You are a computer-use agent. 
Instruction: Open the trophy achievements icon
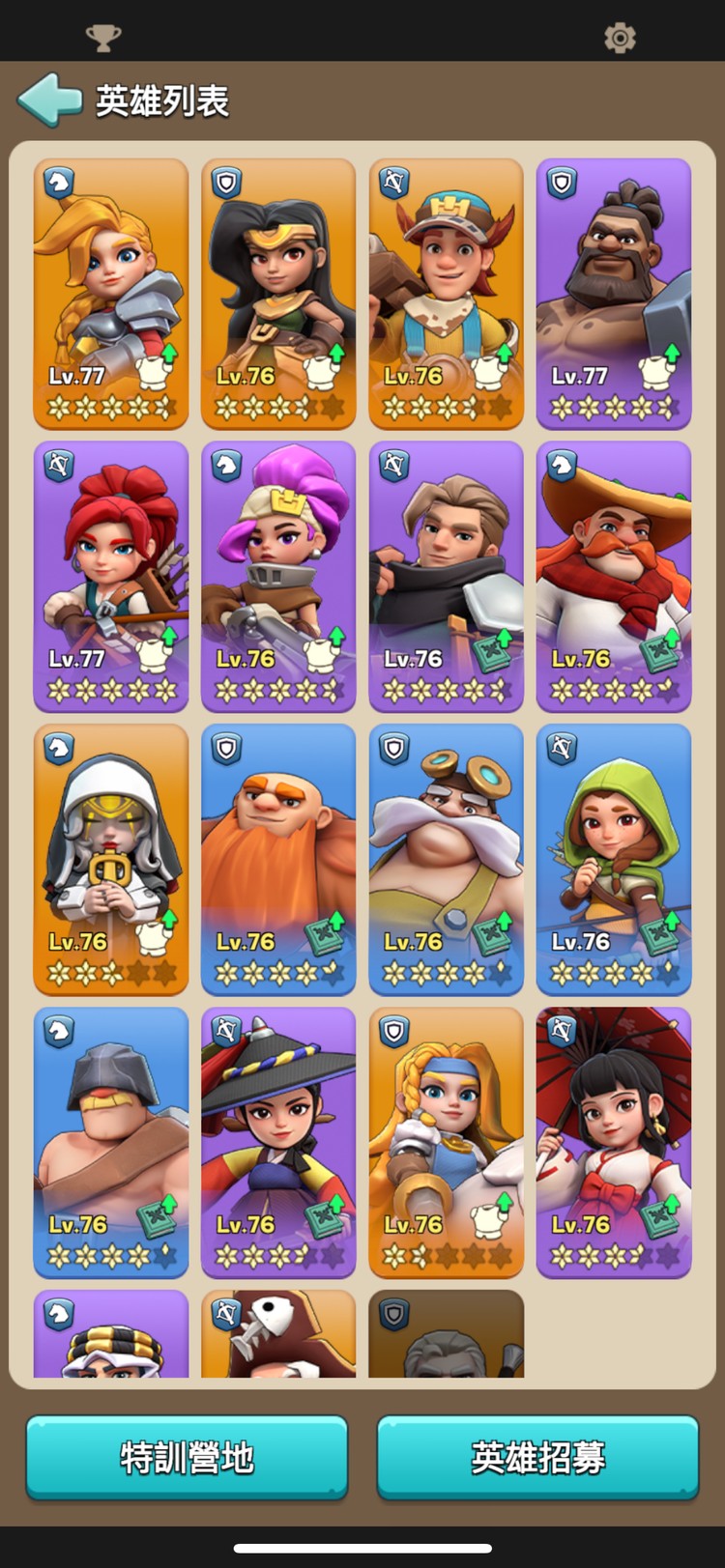click(103, 38)
